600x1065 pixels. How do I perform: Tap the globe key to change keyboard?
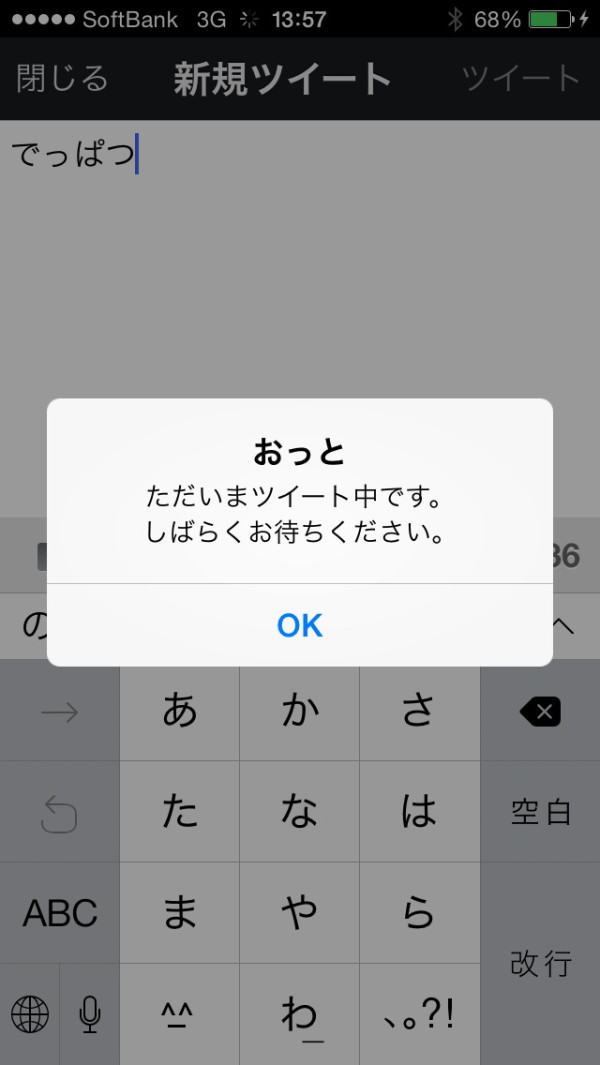[x=30, y=1015]
